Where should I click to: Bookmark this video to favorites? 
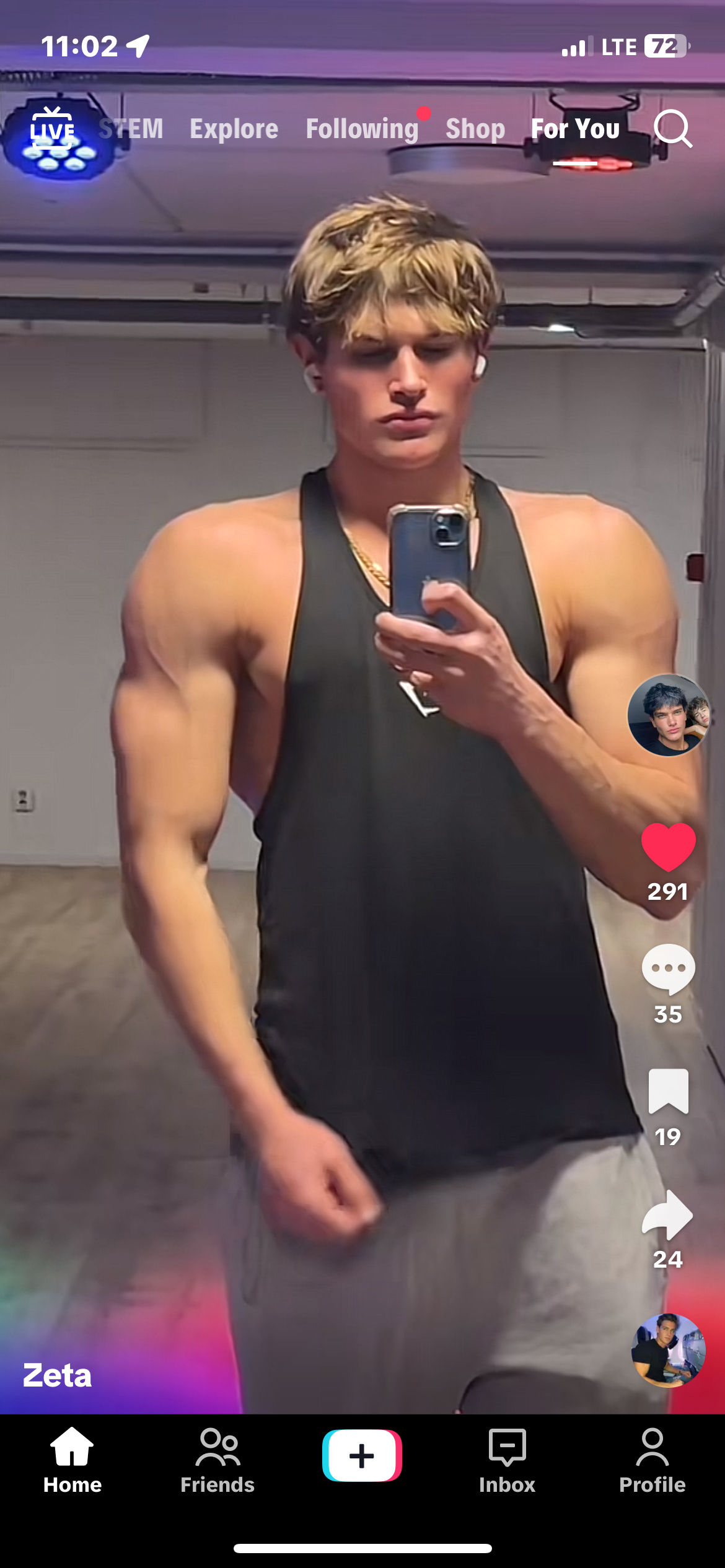668,1091
